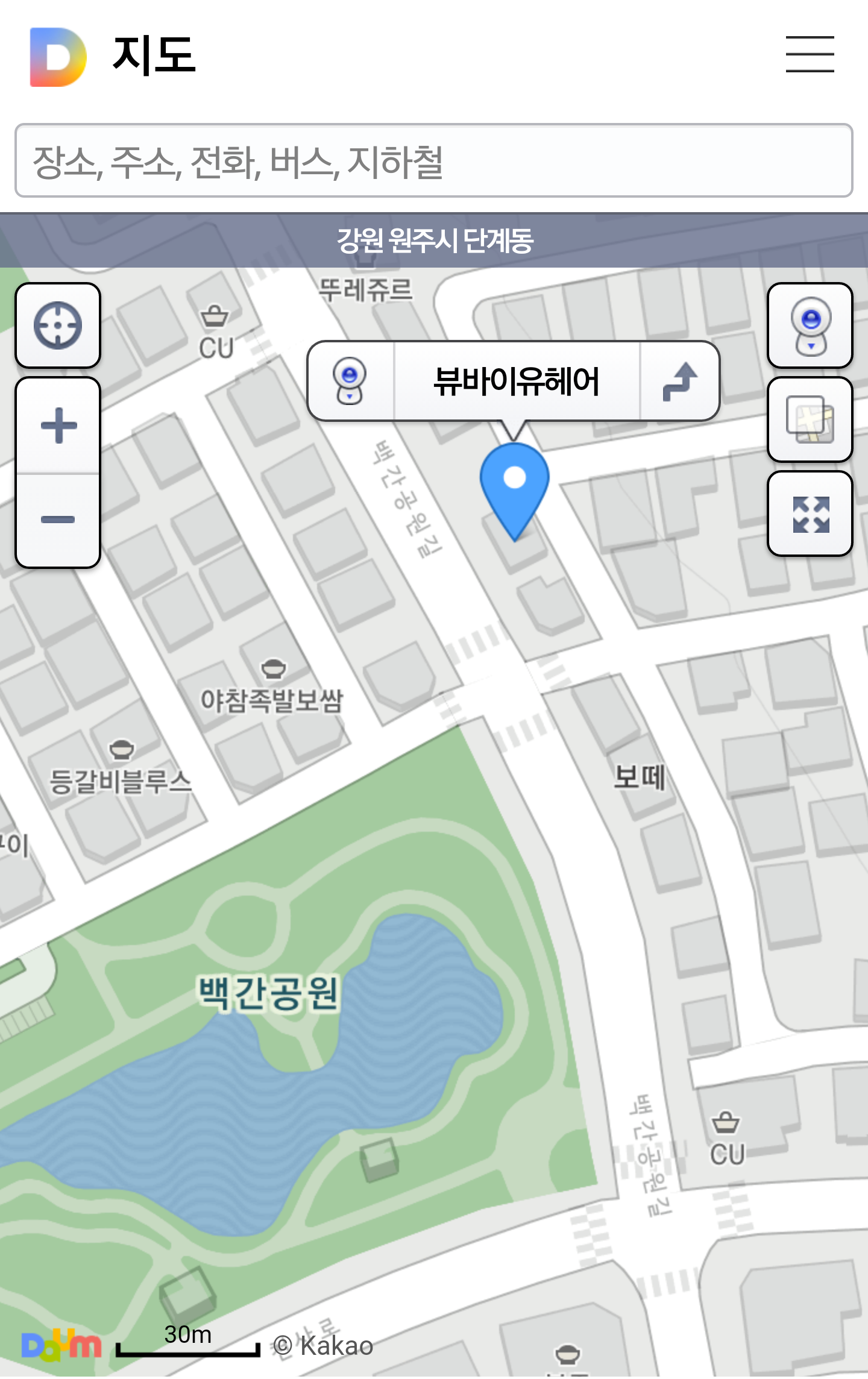868x1379 pixels.
Task: Open roadview mode from right toolbar
Action: [x=810, y=325]
